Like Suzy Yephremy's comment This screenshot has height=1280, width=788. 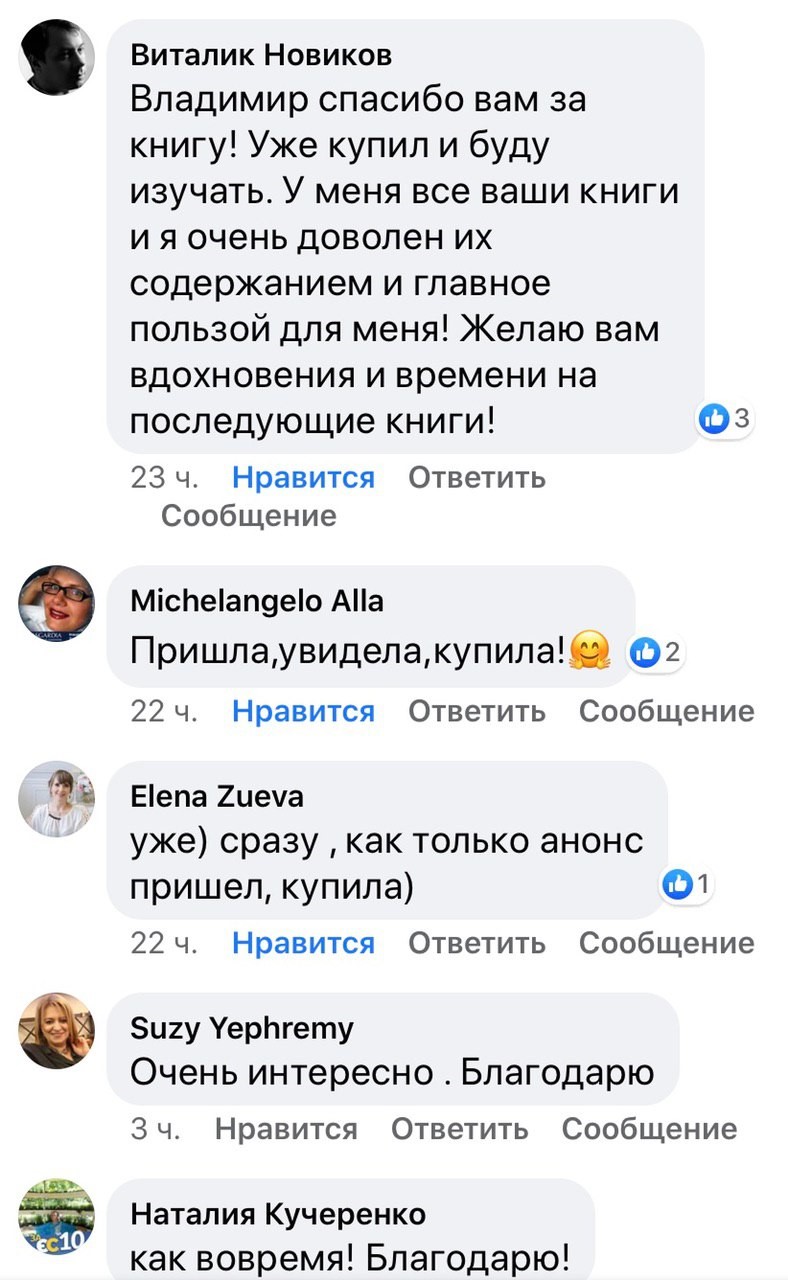pos(286,1129)
